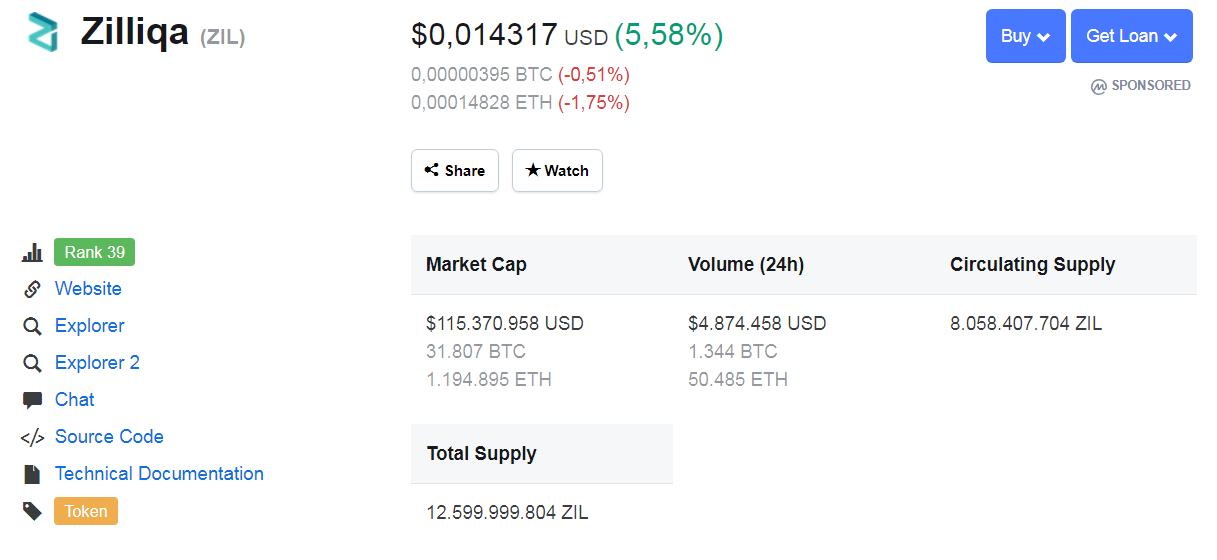
Task: Go to the Chat link
Action: point(75,400)
